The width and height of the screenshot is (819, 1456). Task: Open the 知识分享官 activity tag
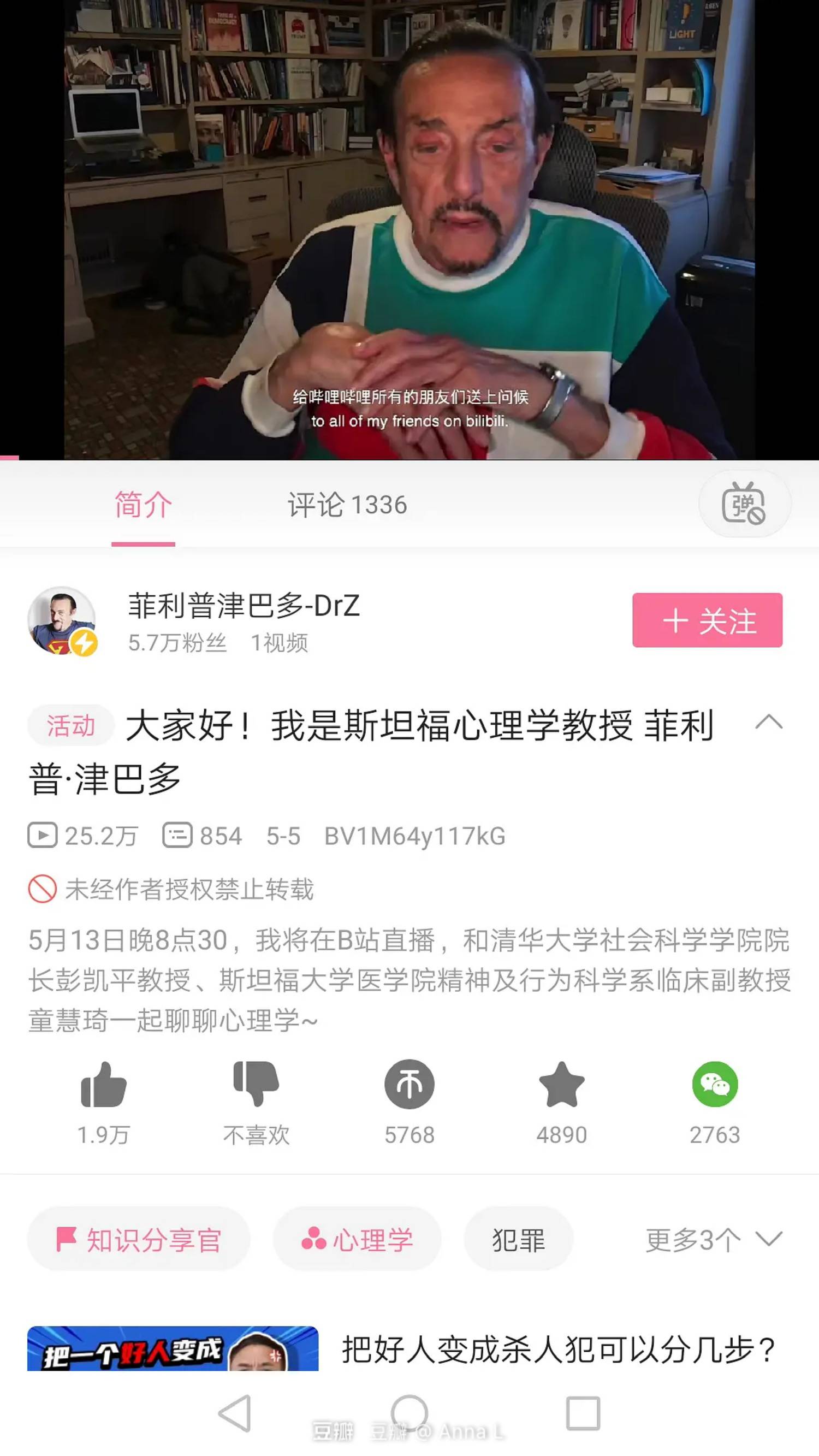pos(139,1240)
